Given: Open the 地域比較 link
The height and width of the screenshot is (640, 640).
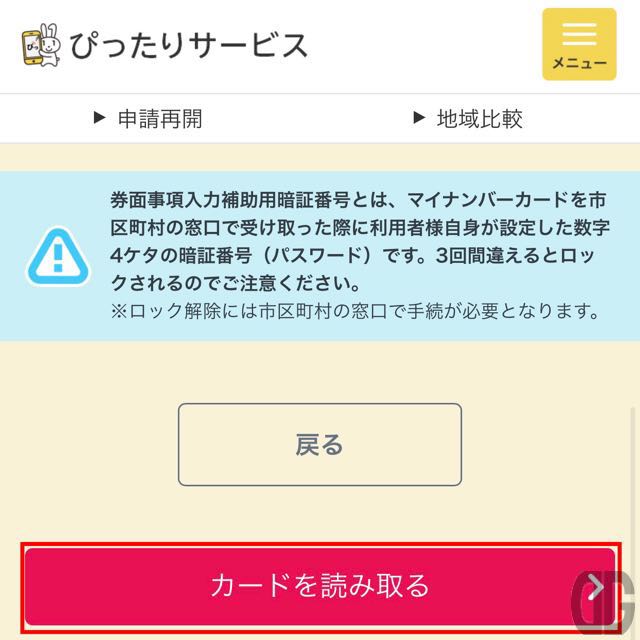Looking at the screenshot, I should click(469, 119).
